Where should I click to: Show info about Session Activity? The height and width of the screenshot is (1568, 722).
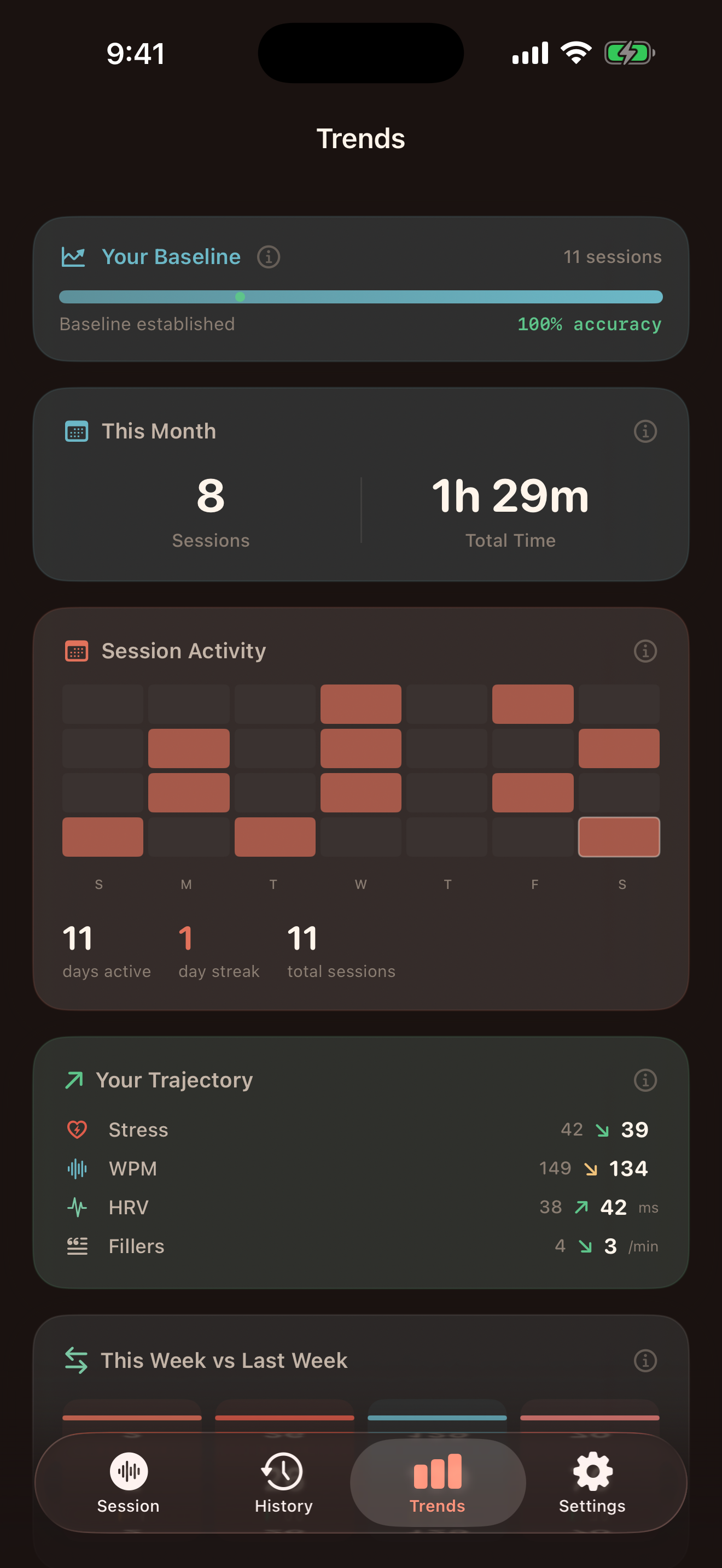[x=645, y=651]
